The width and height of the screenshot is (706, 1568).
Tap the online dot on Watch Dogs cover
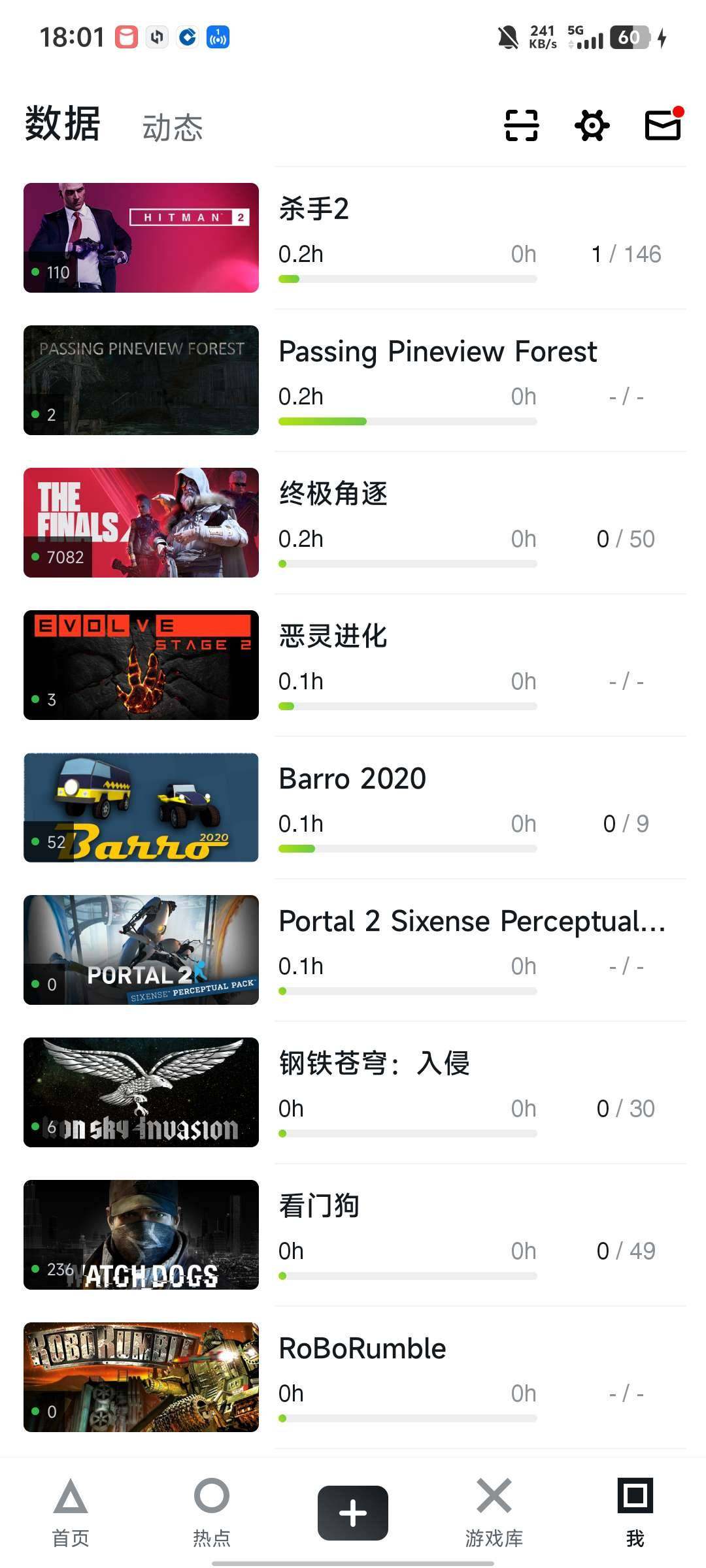click(36, 1270)
